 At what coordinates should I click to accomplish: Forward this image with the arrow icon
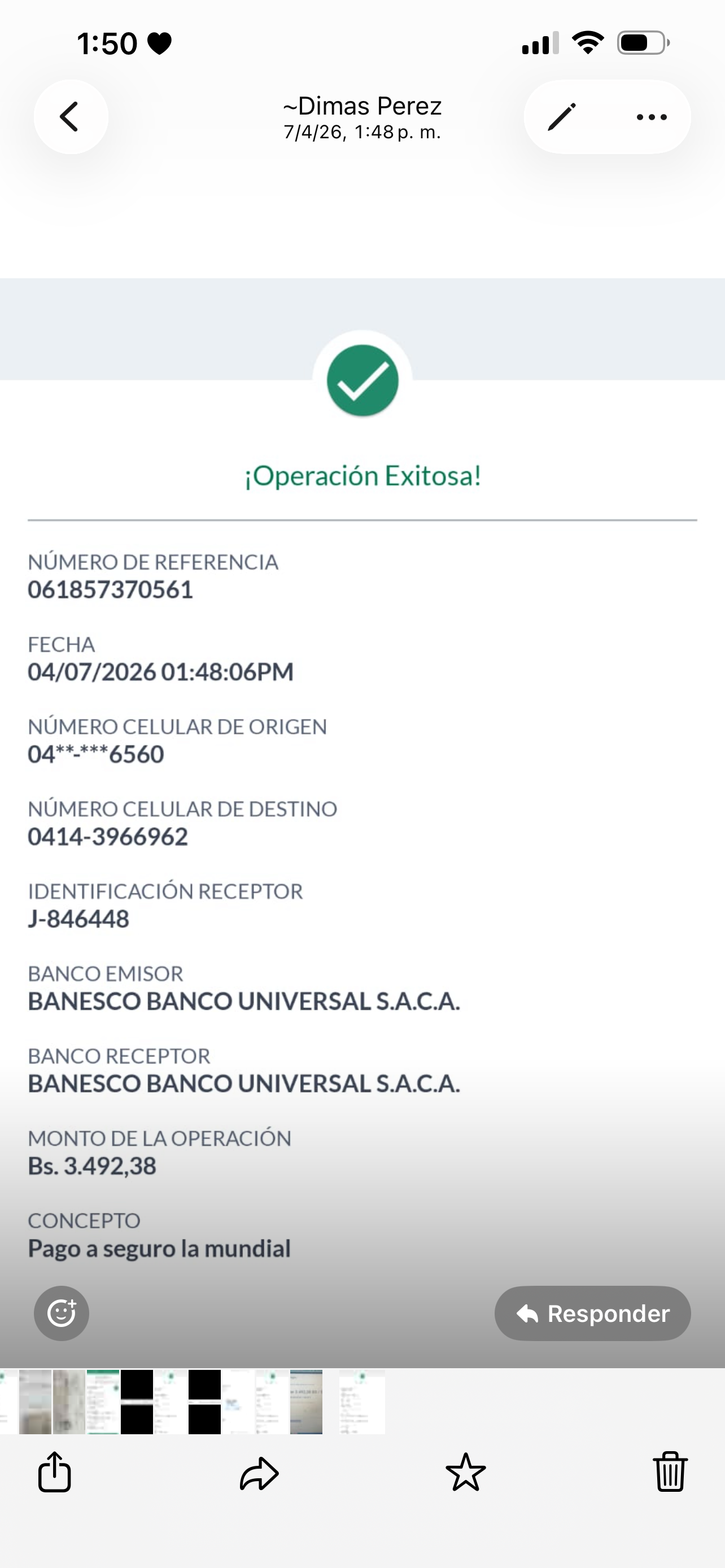[x=259, y=1473]
